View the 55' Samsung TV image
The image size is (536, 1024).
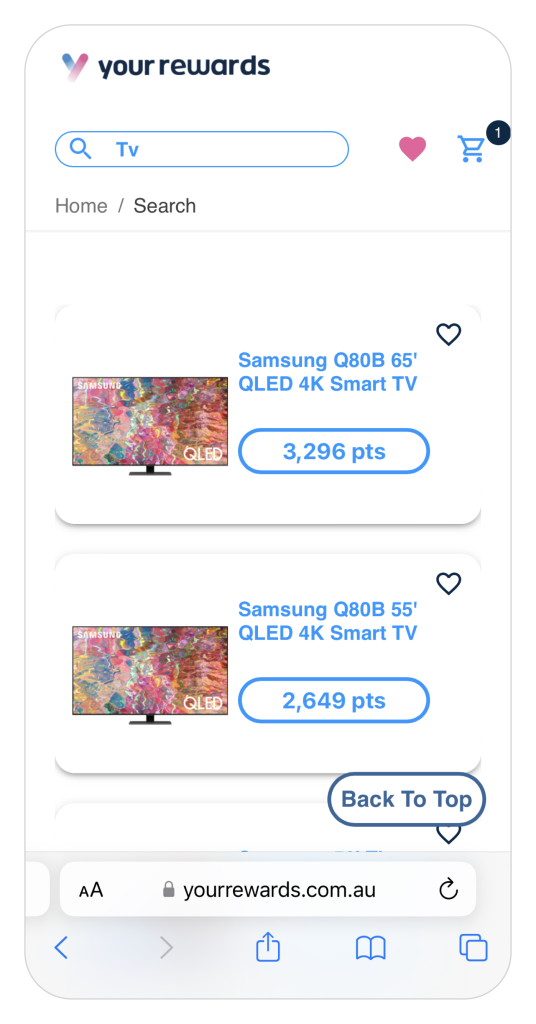coord(150,675)
